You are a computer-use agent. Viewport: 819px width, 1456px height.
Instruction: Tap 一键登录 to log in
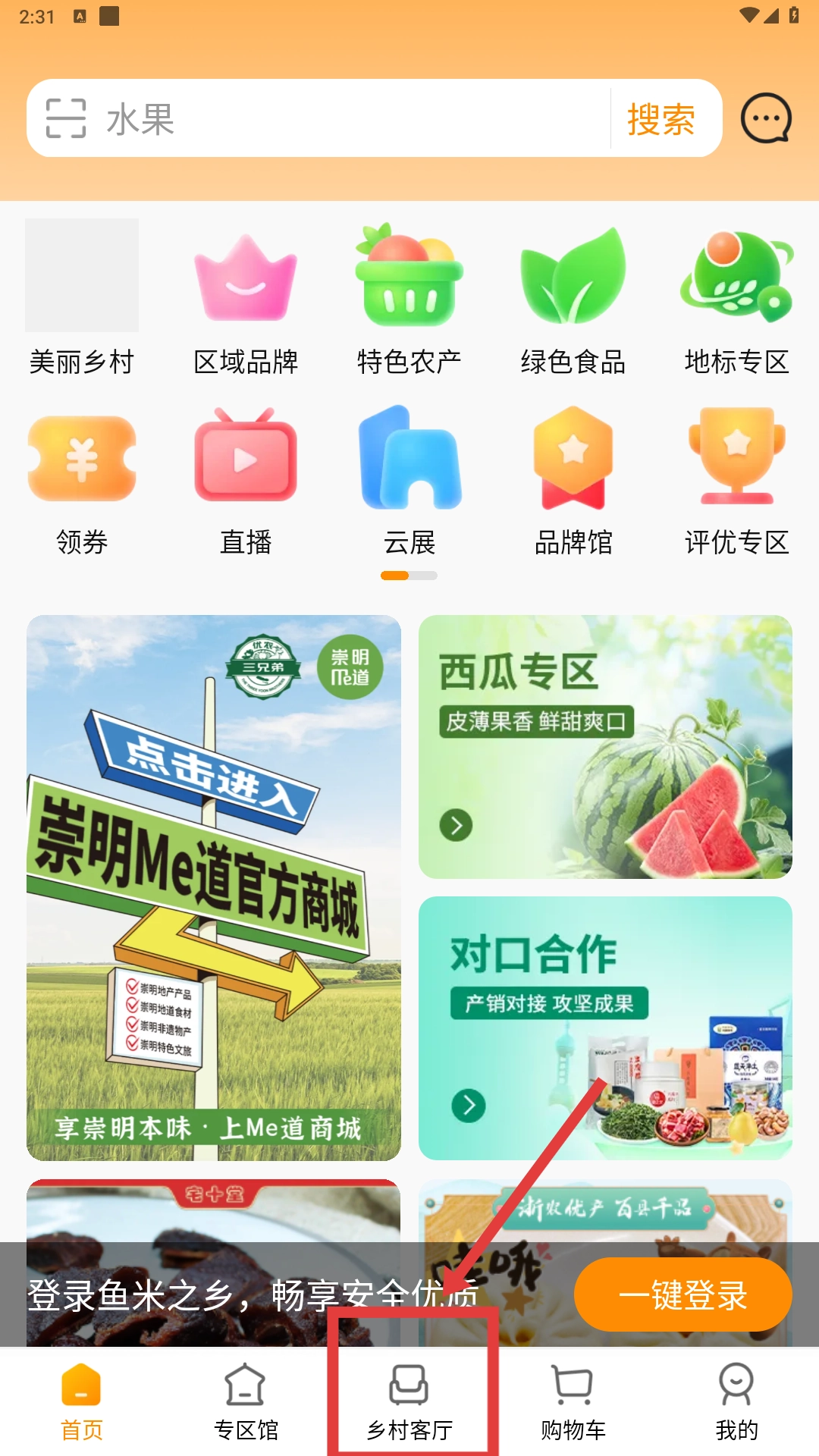point(682,1294)
